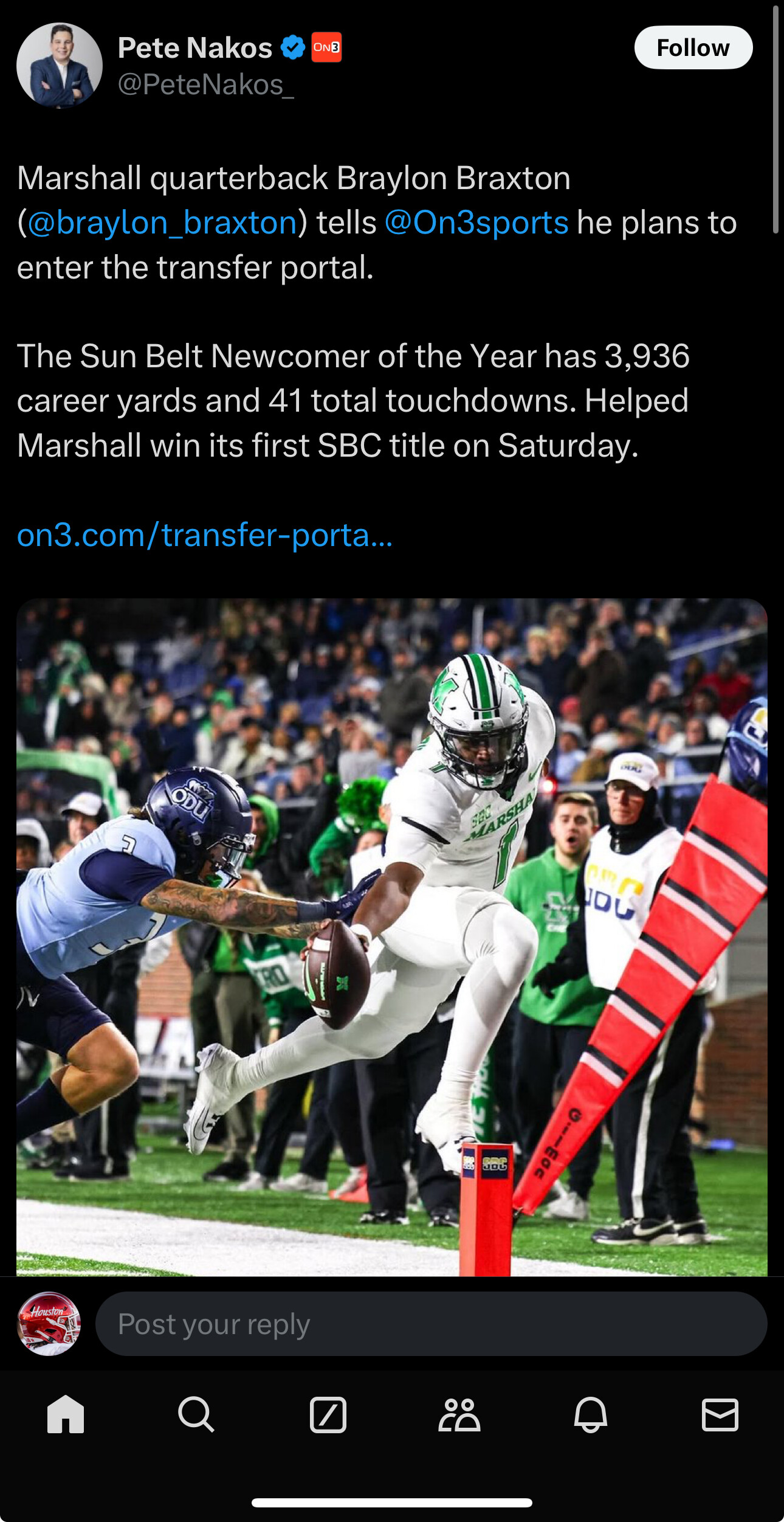The width and height of the screenshot is (784, 1522).
Task: Switch to the Search tab
Action: [x=196, y=1414]
